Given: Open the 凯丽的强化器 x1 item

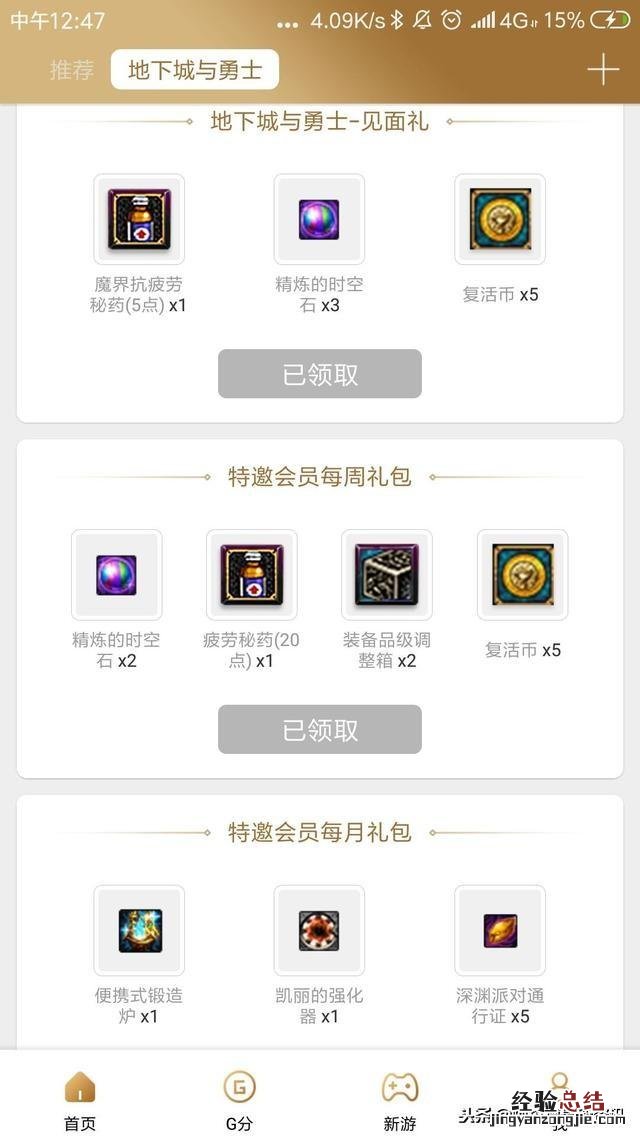Looking at the screenshot, I should pyautogui.click(x=319, y=930).
